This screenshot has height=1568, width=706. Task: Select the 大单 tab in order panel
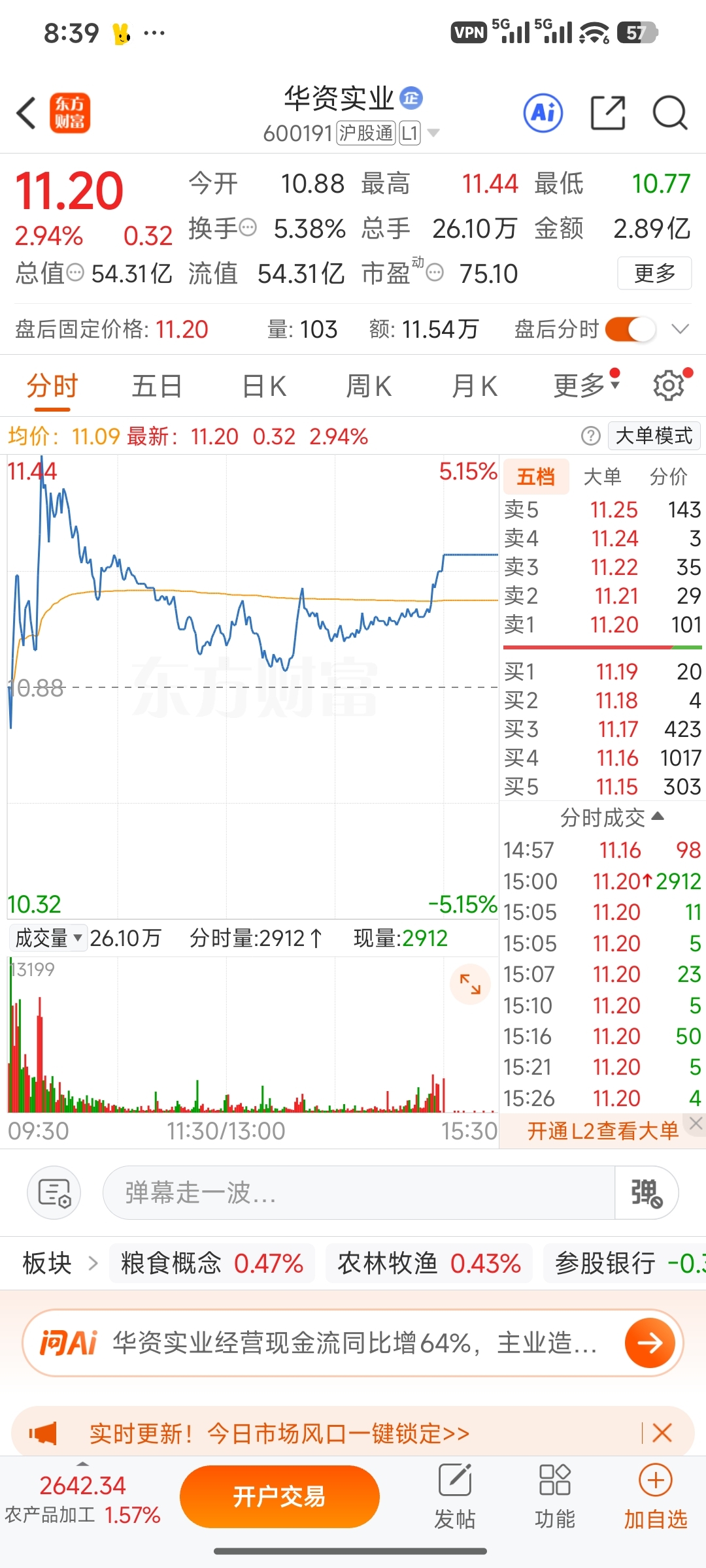coord(602,477)
